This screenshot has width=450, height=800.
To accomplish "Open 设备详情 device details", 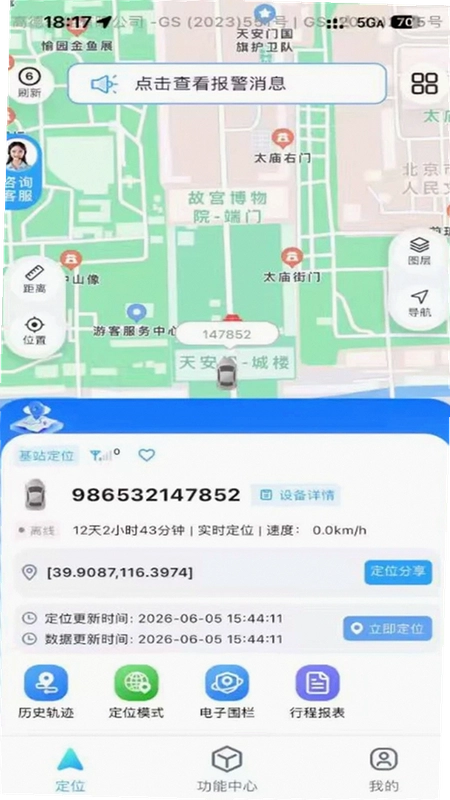I will pyautogui.click(x=296, y=495).
